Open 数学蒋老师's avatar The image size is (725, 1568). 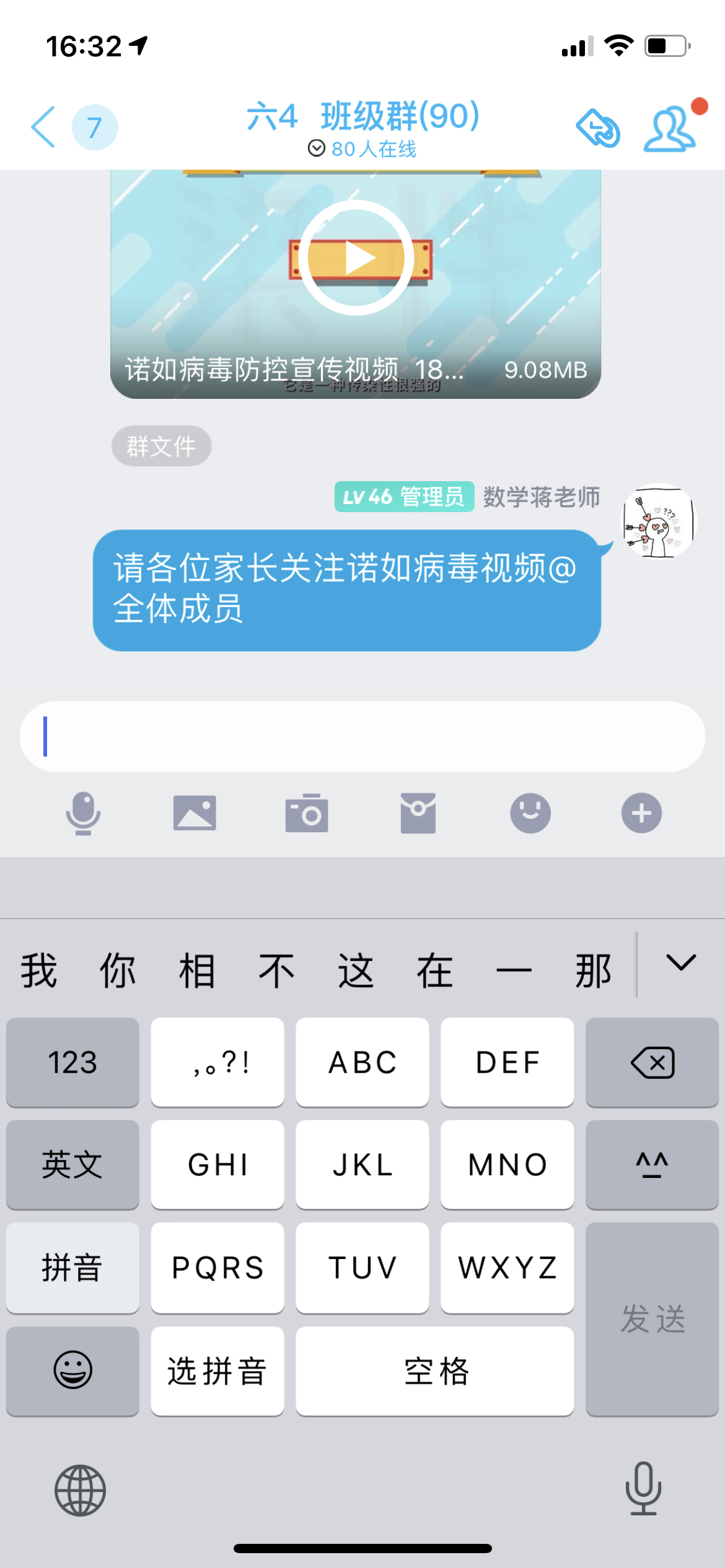tap(659, 521)
